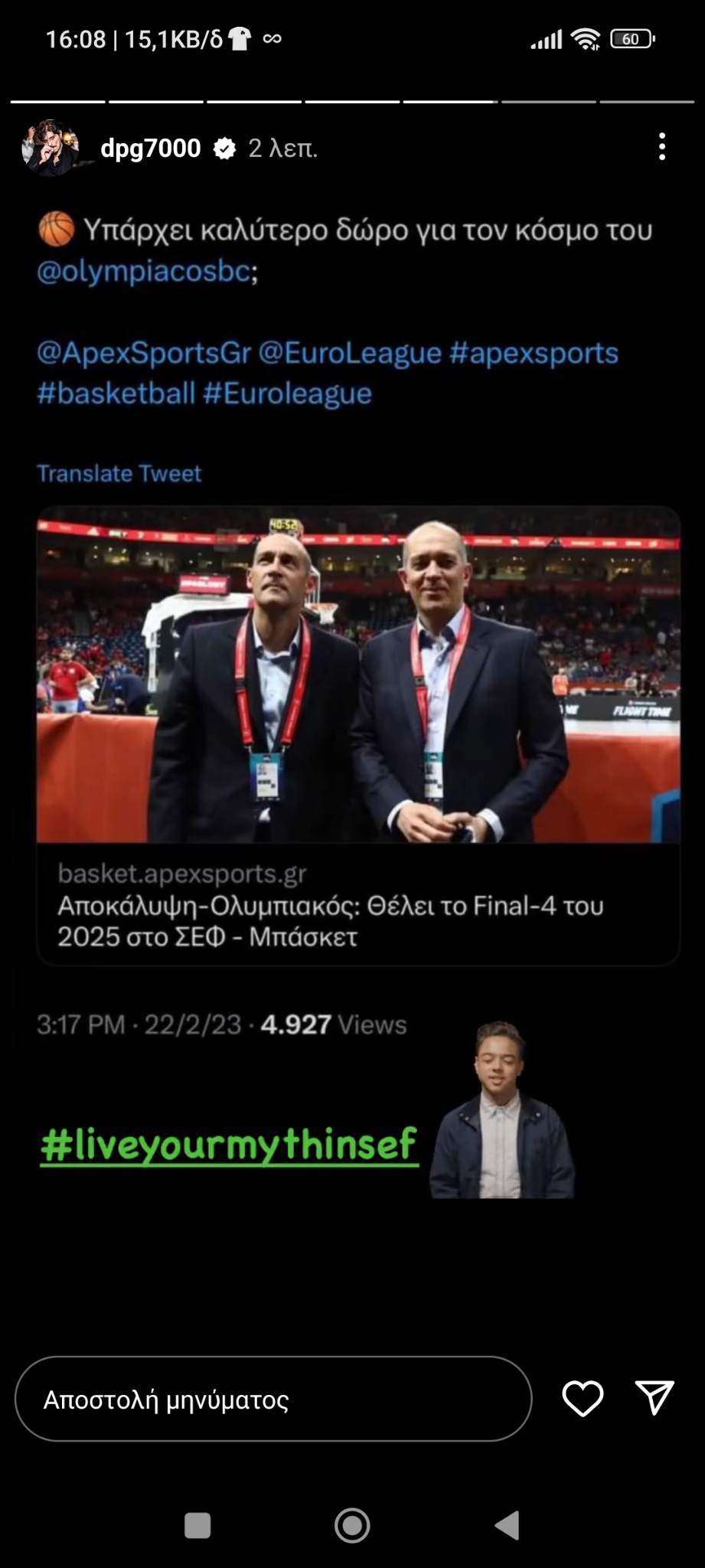
Task: Open the dpg7000 username link
Action: (151, 148)
